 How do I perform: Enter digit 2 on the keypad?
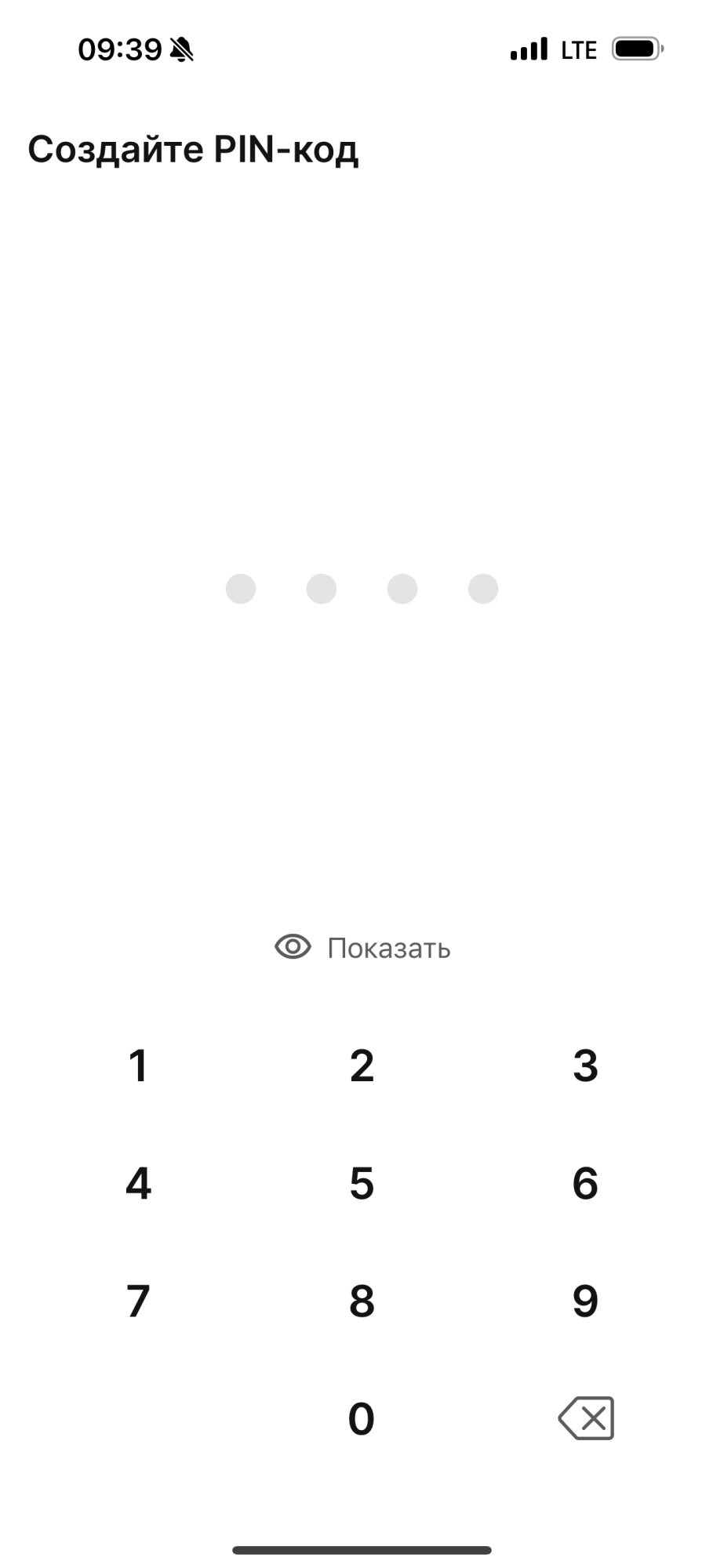pyautogui.click(x=362, y=1065)
